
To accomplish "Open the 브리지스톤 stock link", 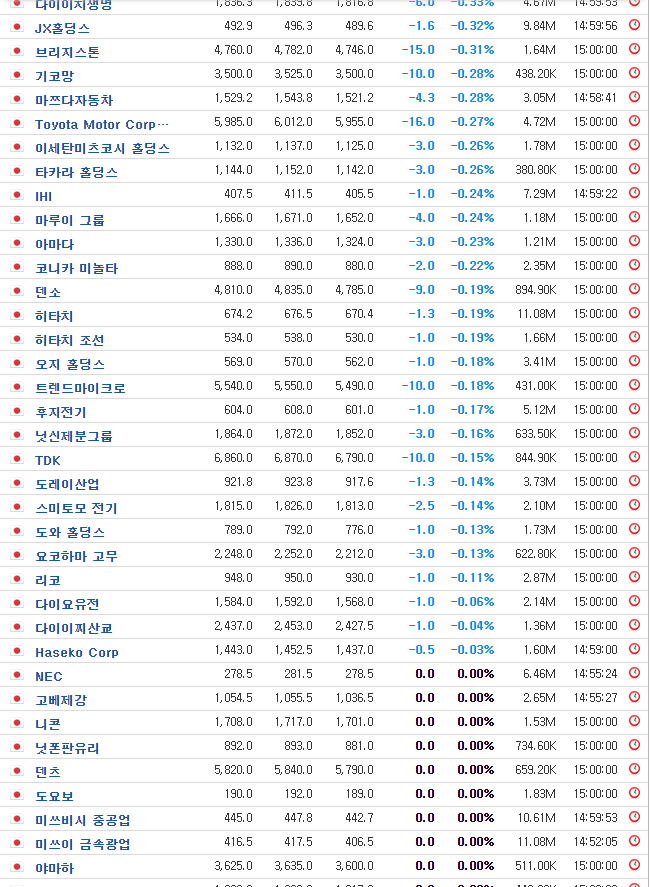I will pos(67,52).
